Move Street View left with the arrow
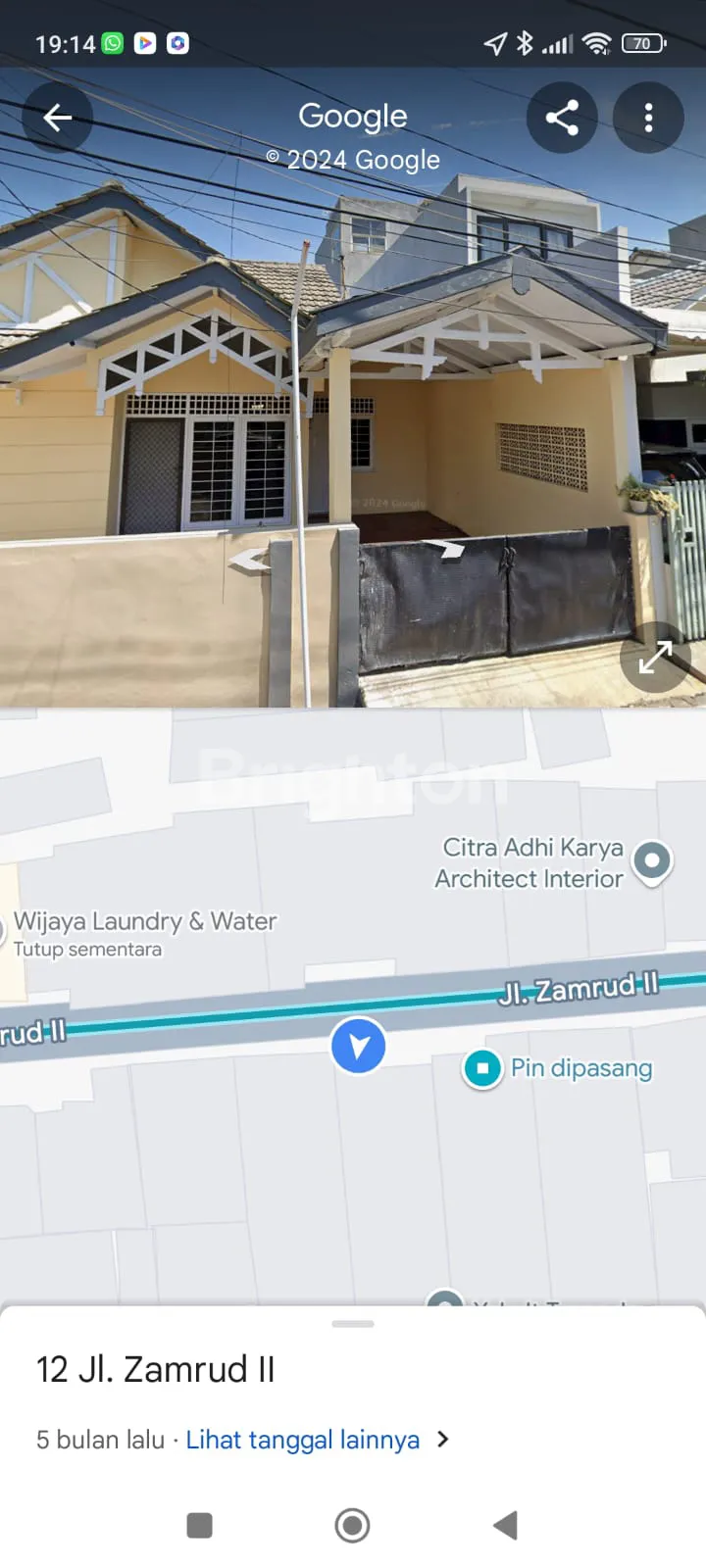Screen dimensions: 706x1568 click(249, 560)
